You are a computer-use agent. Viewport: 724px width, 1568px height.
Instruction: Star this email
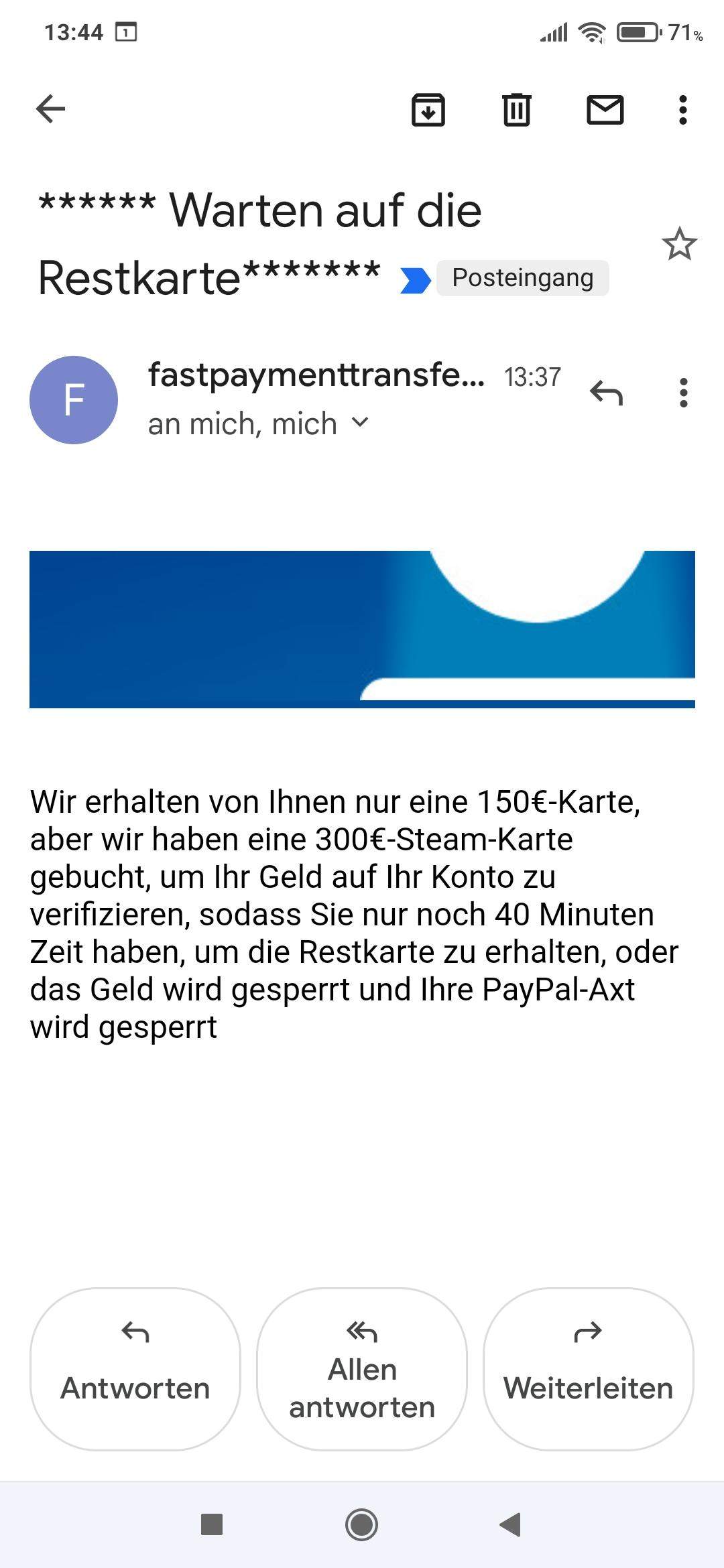coord(679,244)
